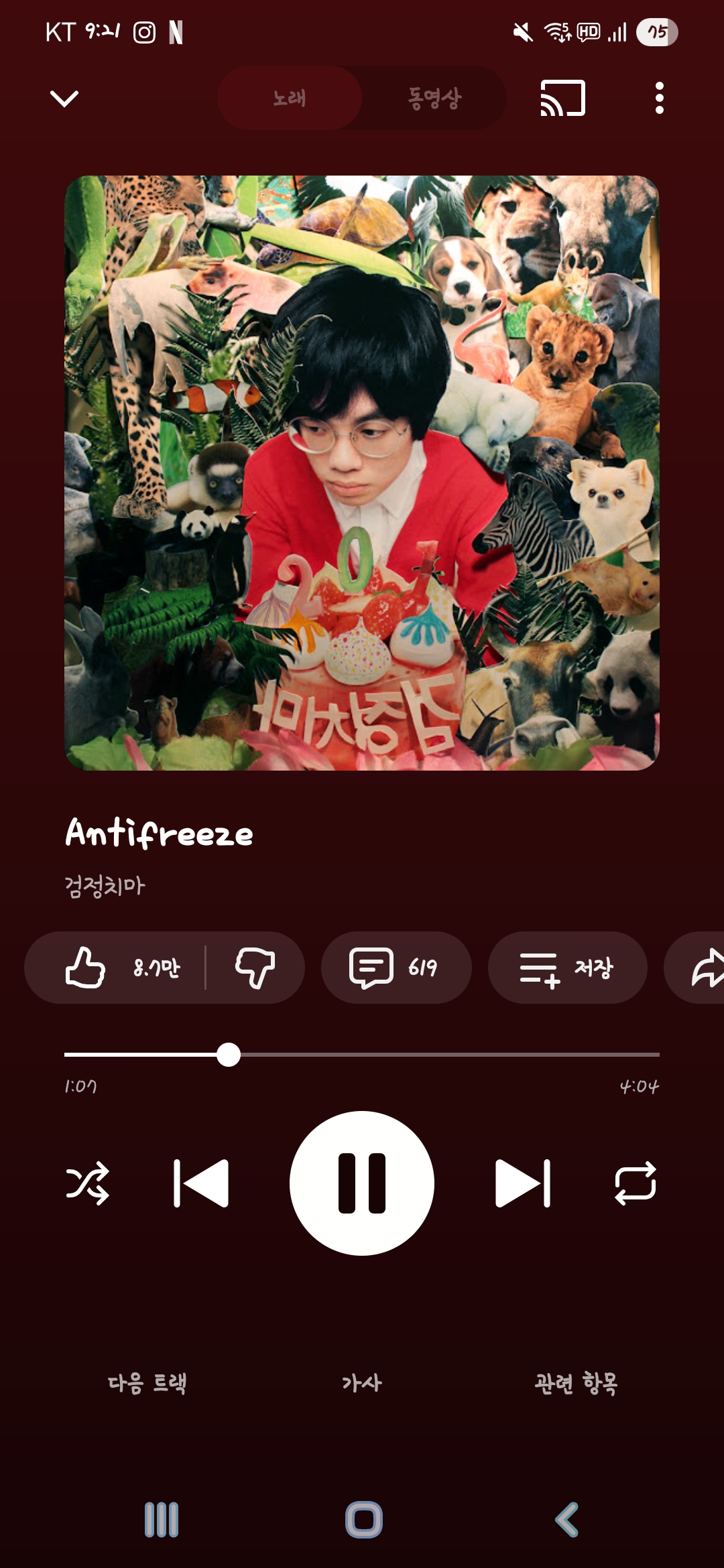The height and width of the screenshot is (1568, 724).
Task: Toggle repeat mode
Action: [636, 1183]
